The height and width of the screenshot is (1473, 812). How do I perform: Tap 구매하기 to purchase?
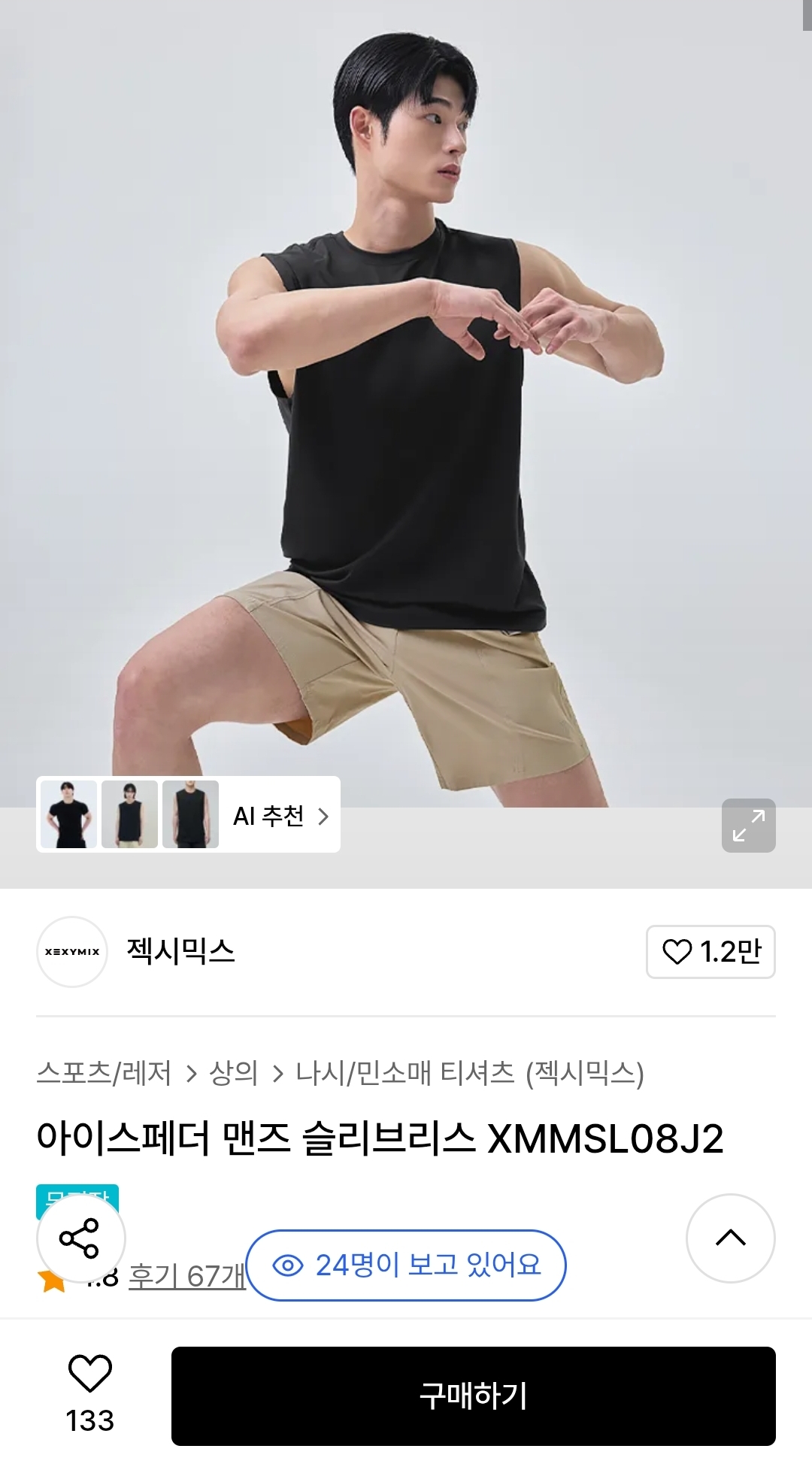pyautogui.click(x=473, y=1396)
